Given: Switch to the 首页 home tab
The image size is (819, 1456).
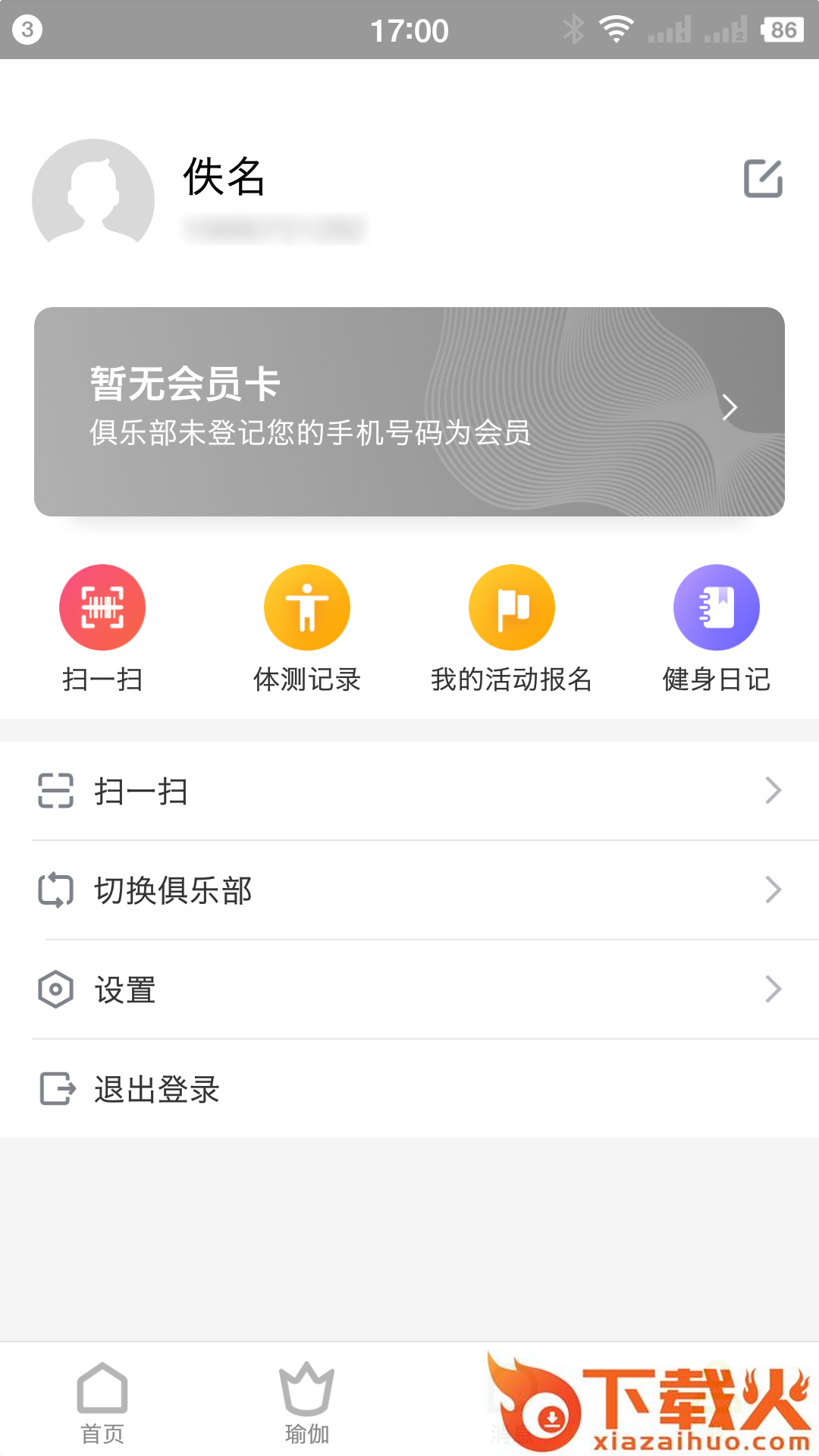Looking at the screenshot, I should pyautogui.click(x=104, y=1403).
